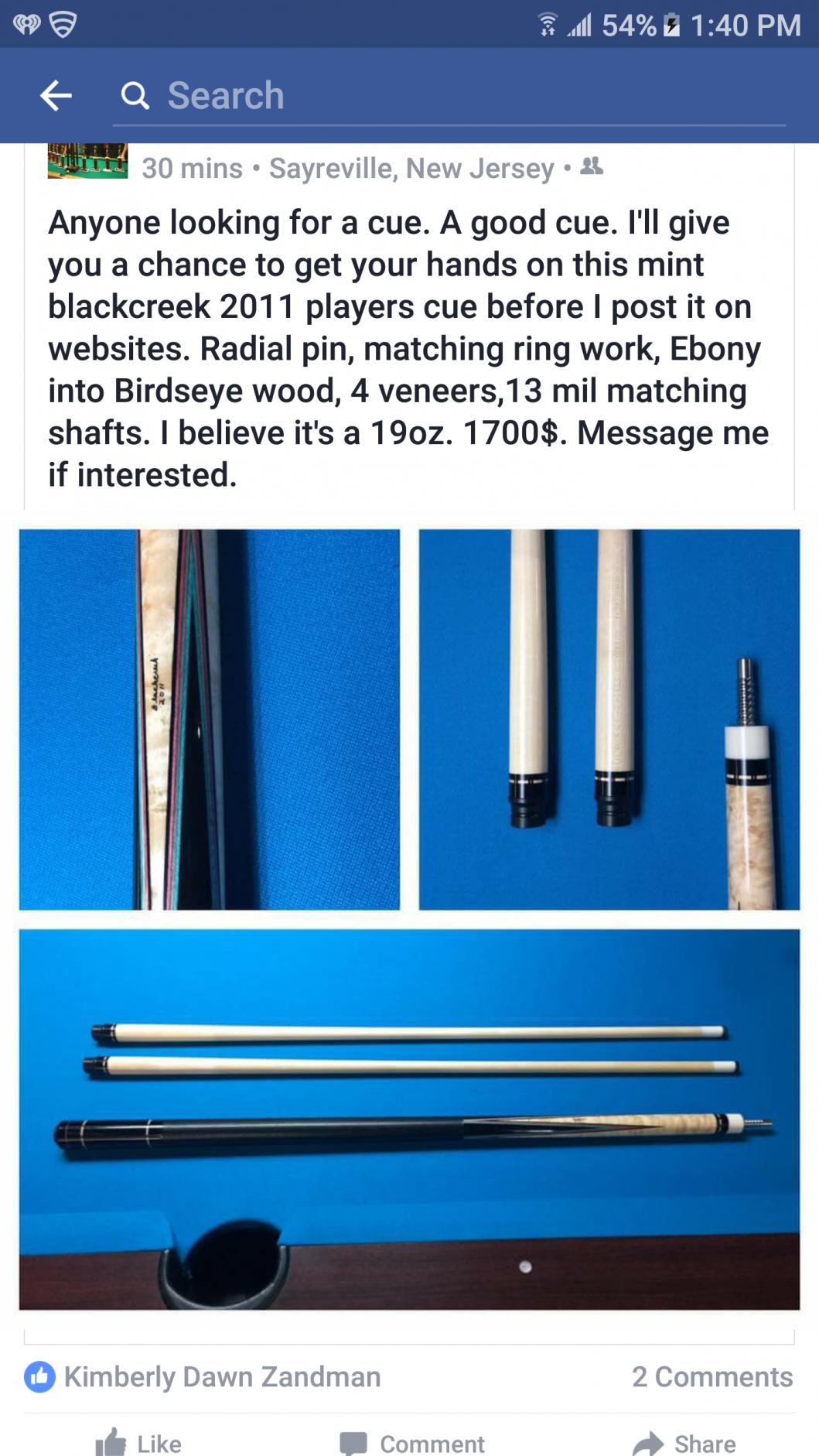Open the cue forearm close-up photo
This screenshot has height=1456, width=819.
210,719
